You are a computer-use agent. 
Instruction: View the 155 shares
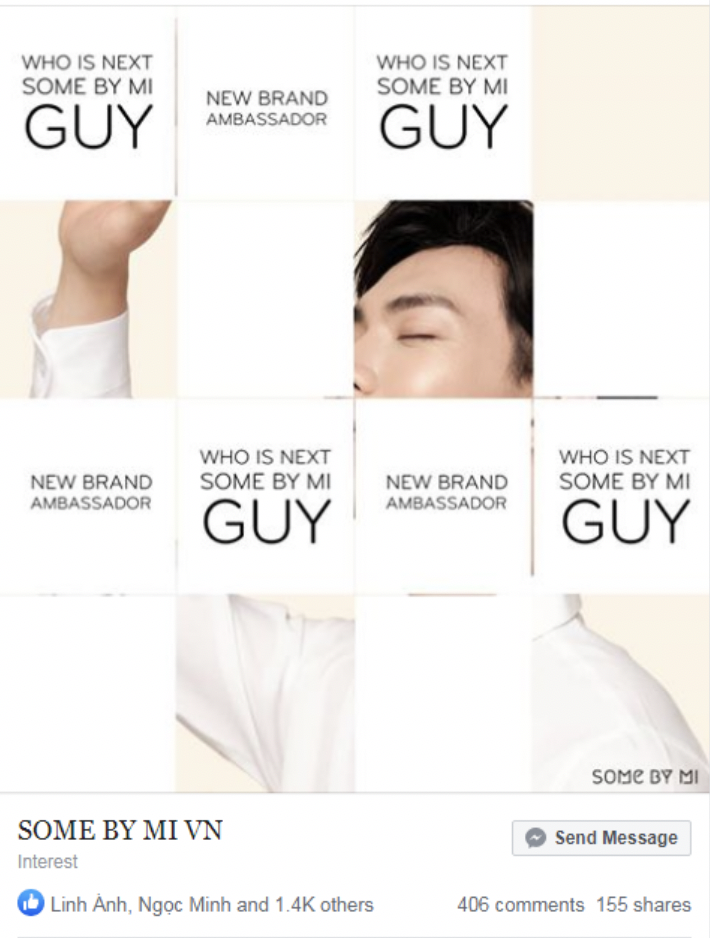[643, 905]
